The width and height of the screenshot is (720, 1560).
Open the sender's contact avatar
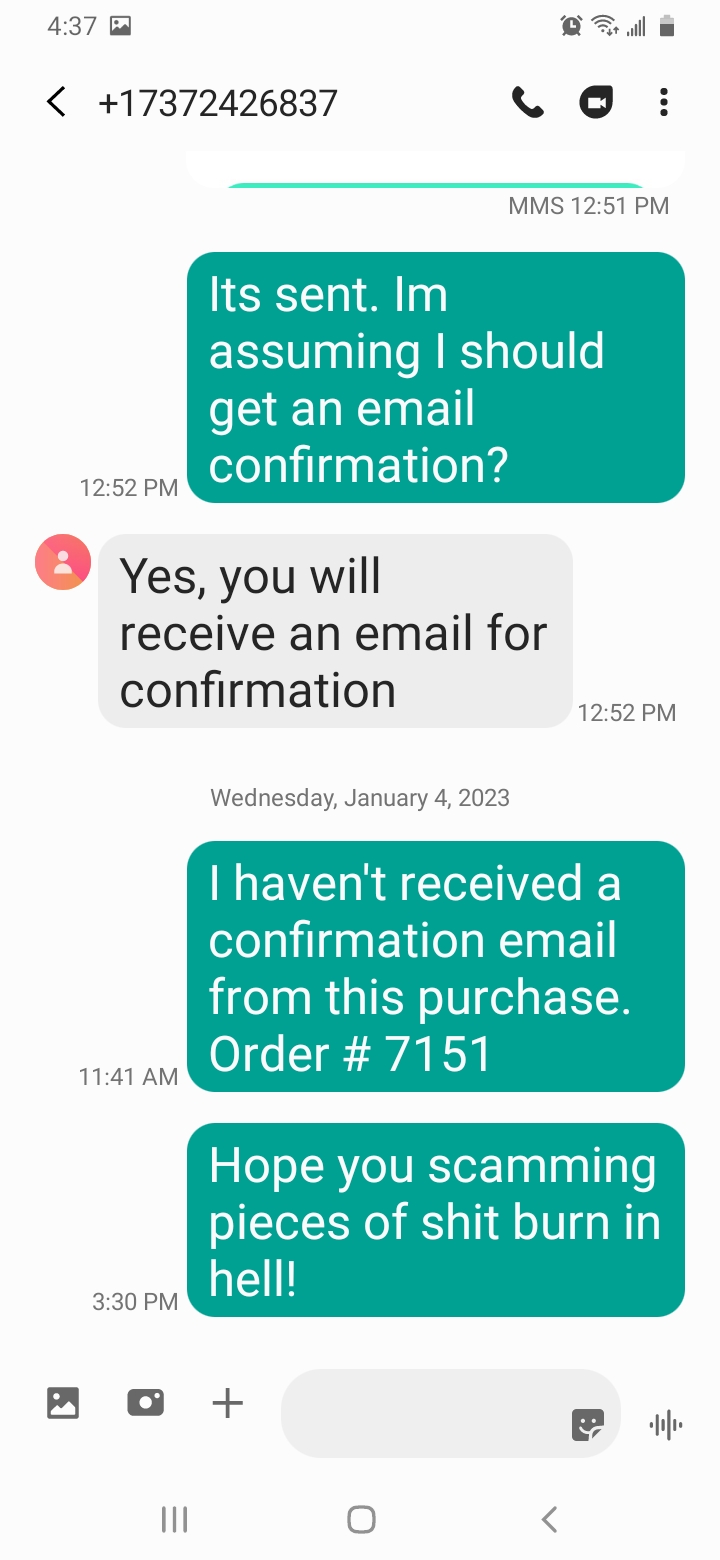pos(63,562)
